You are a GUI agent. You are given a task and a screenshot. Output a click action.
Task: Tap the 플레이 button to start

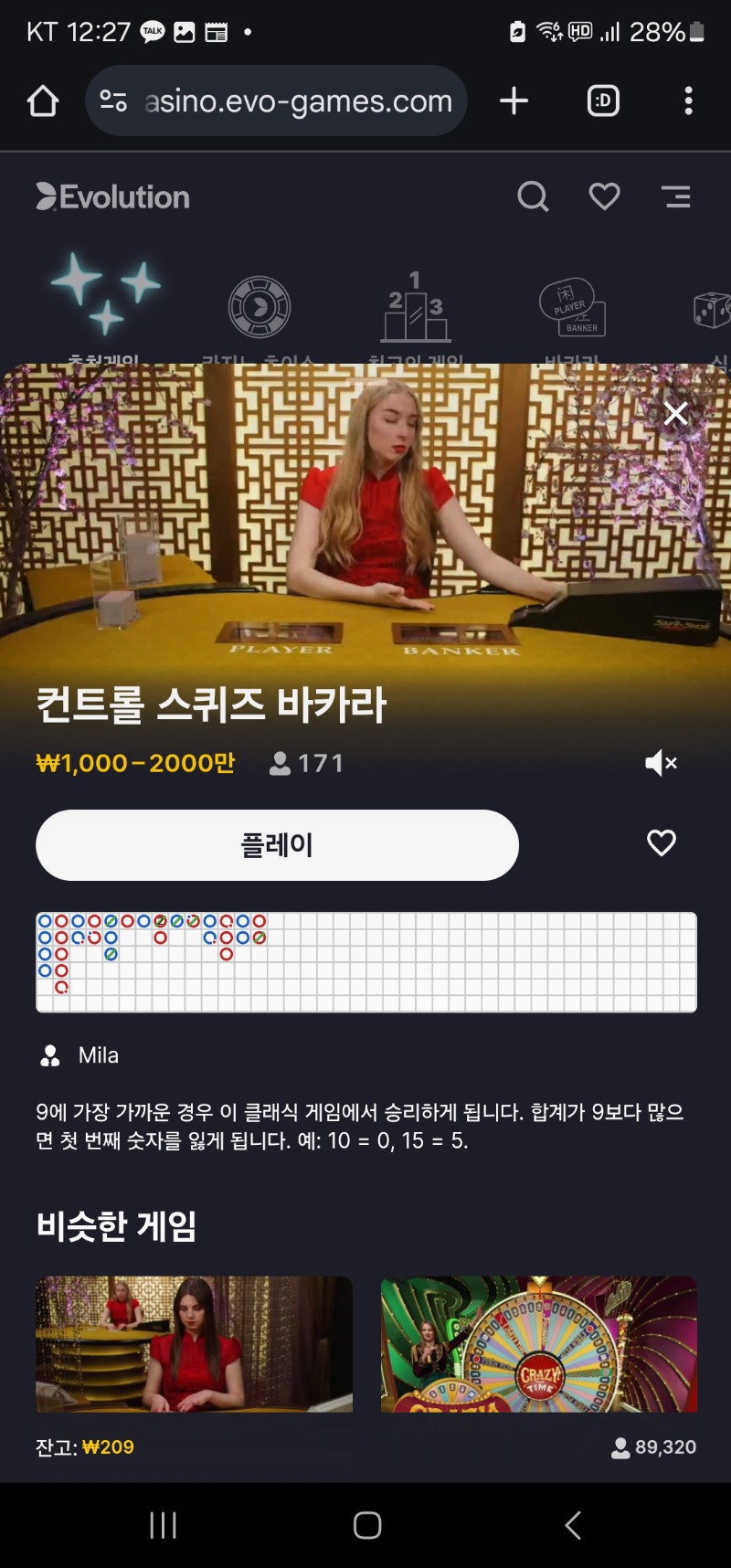pyautogui.click(x=277, y=845)
